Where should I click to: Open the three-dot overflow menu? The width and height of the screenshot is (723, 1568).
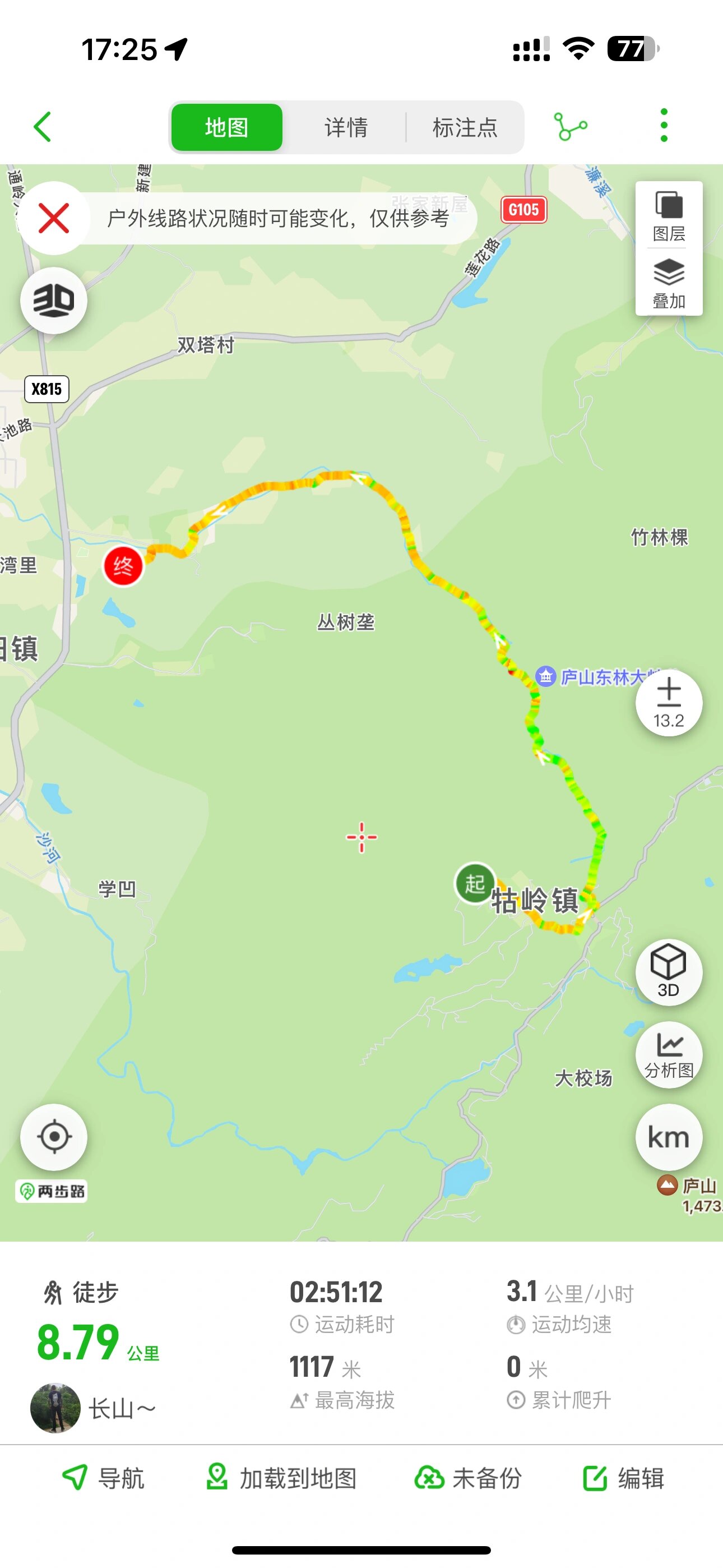click(x=665, y=124)
